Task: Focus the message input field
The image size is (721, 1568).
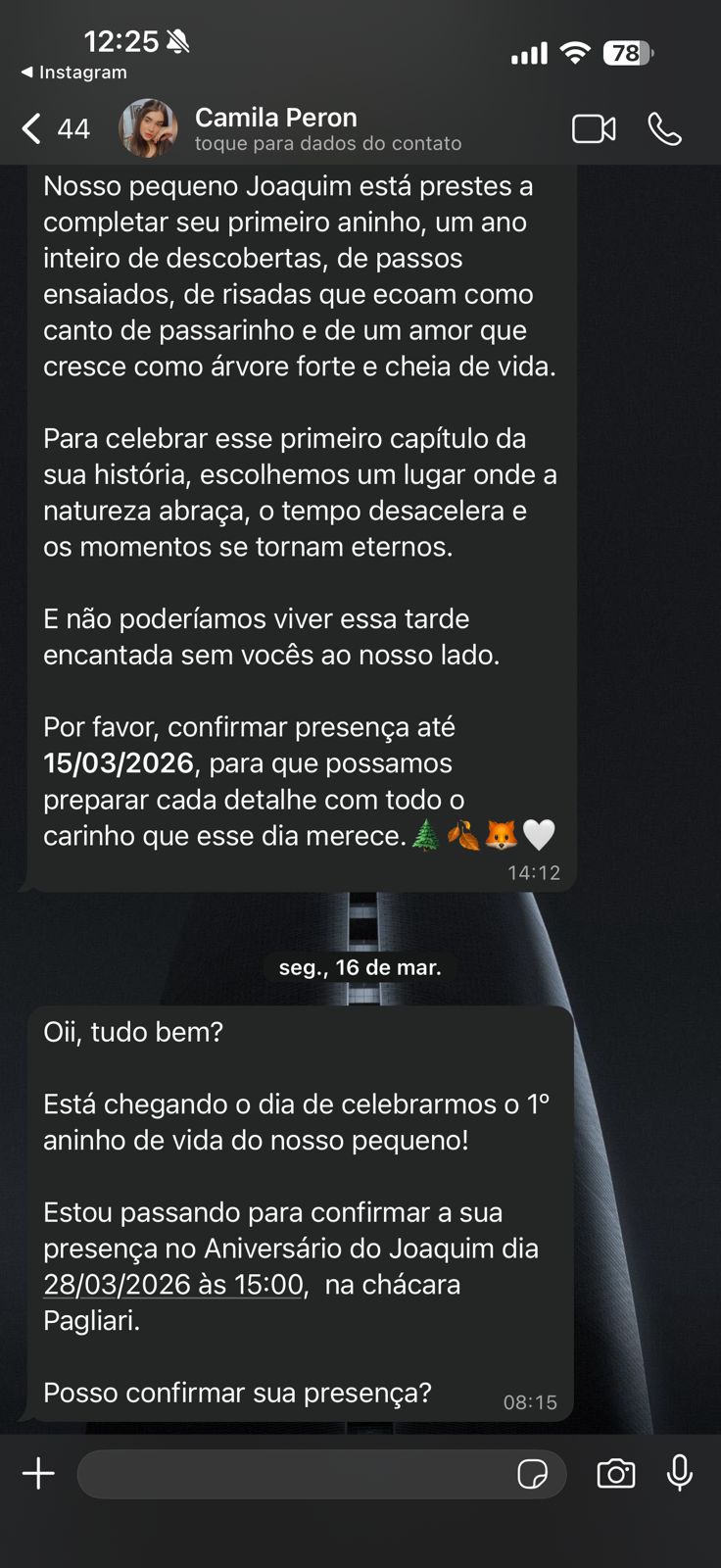Action: (294, 1473)
